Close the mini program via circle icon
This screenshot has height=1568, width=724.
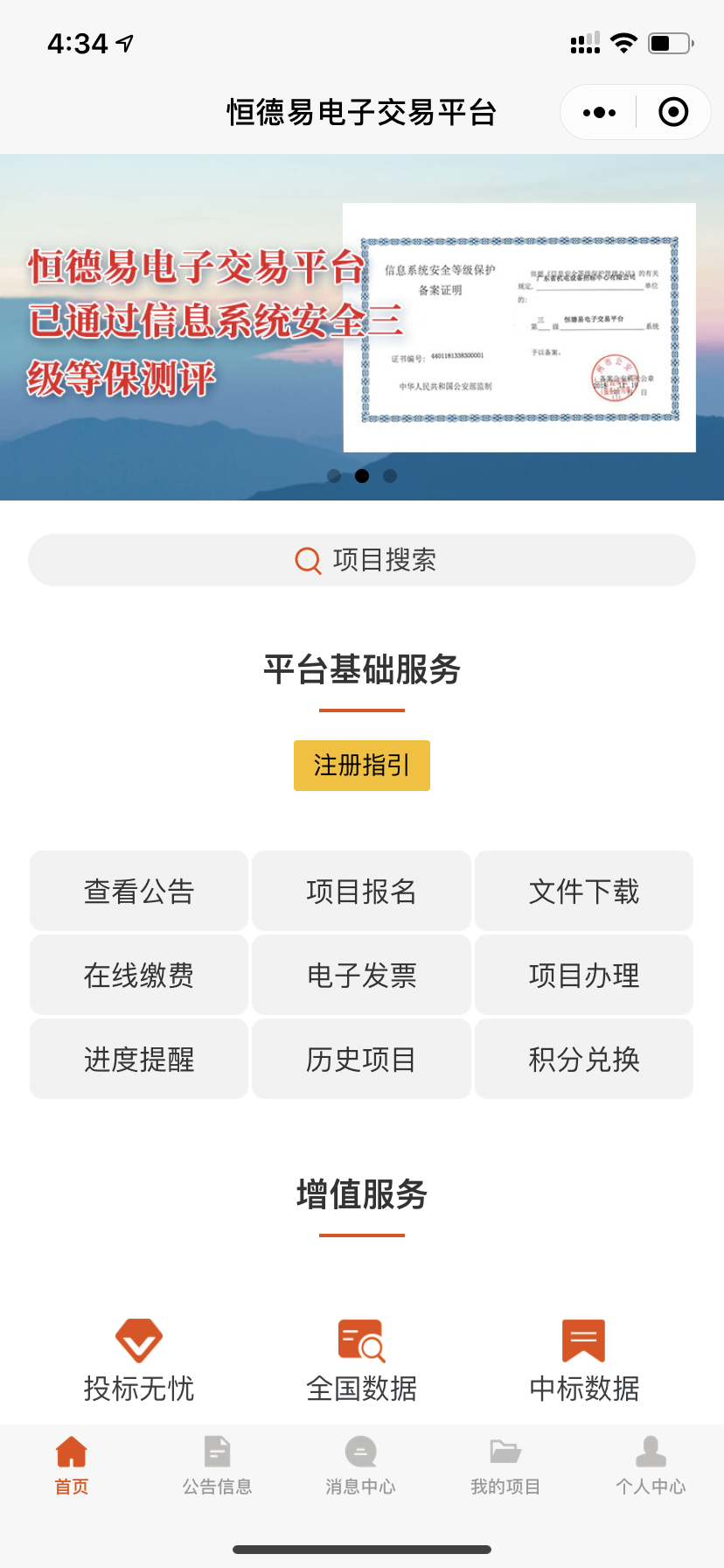[x=673, y=112]
